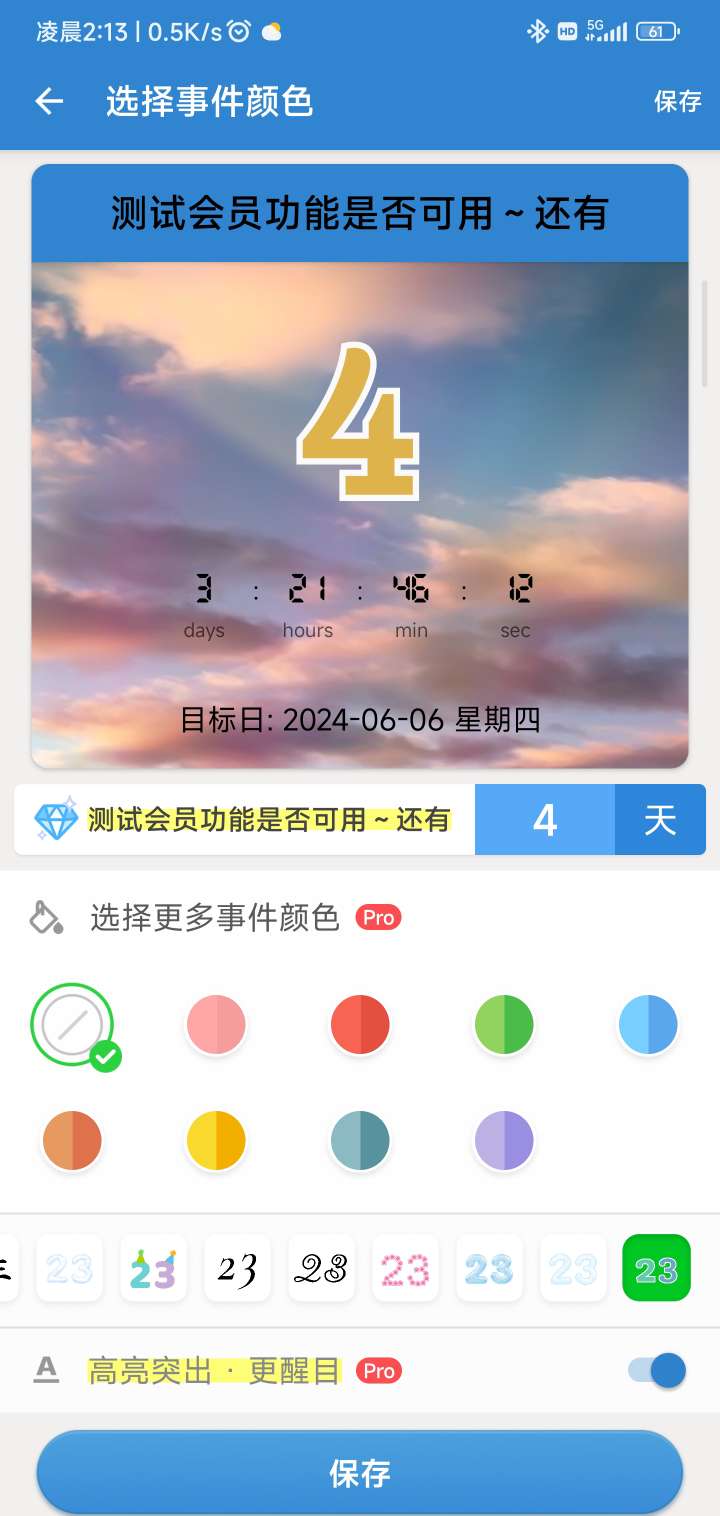Viewport: 720px width, 1516px height.
Task: Choose the light blue event color
Action: 648,1024
